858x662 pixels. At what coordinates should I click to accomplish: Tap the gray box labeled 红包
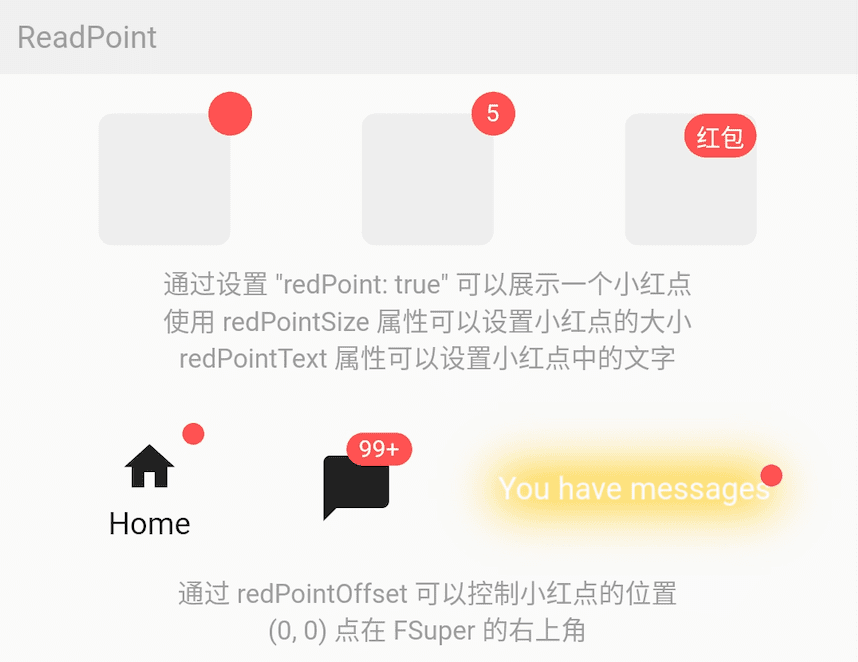tap(690, 179)
